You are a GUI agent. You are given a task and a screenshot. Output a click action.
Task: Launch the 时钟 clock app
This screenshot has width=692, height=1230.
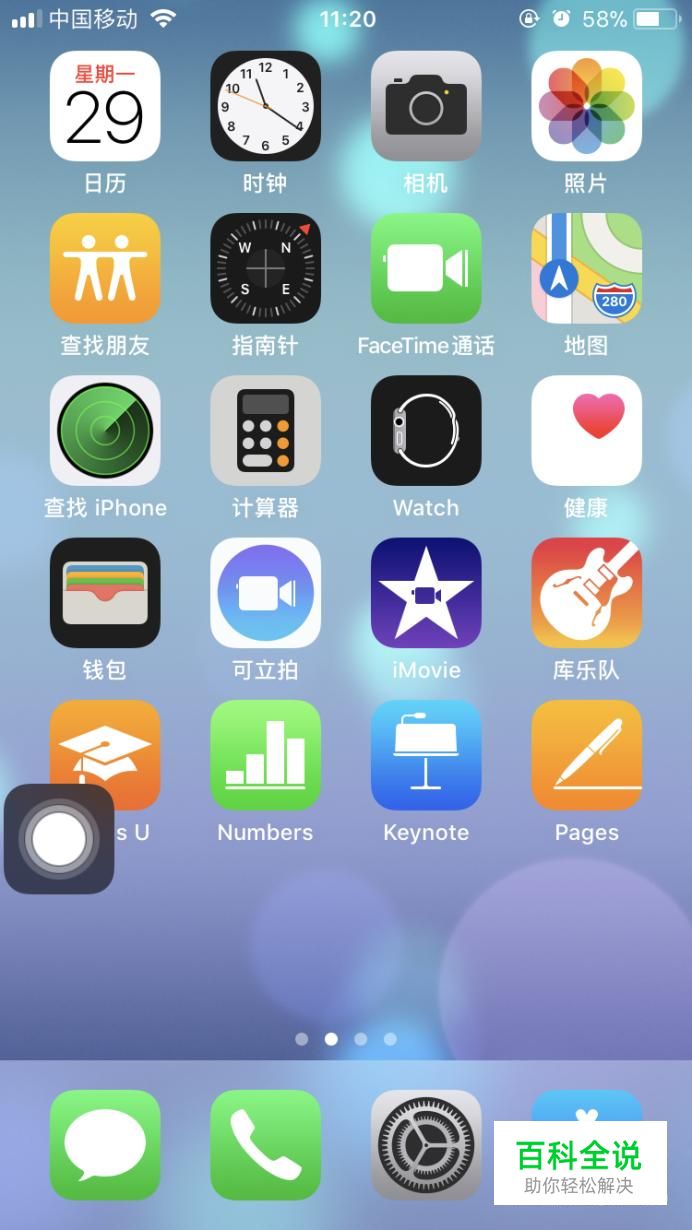coord(265,107)
